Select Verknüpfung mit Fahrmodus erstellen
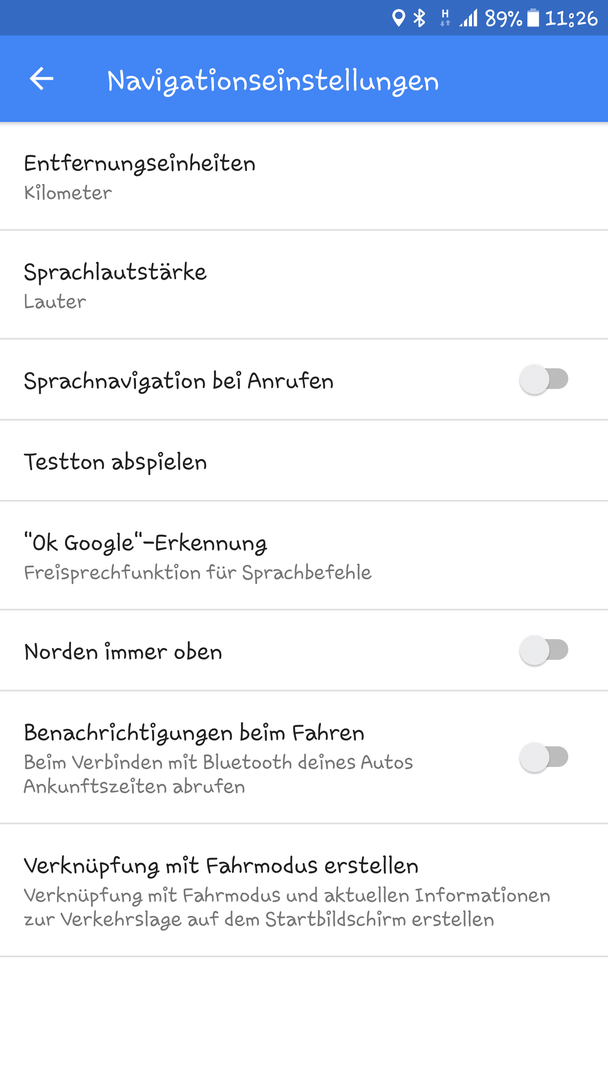 304,891
